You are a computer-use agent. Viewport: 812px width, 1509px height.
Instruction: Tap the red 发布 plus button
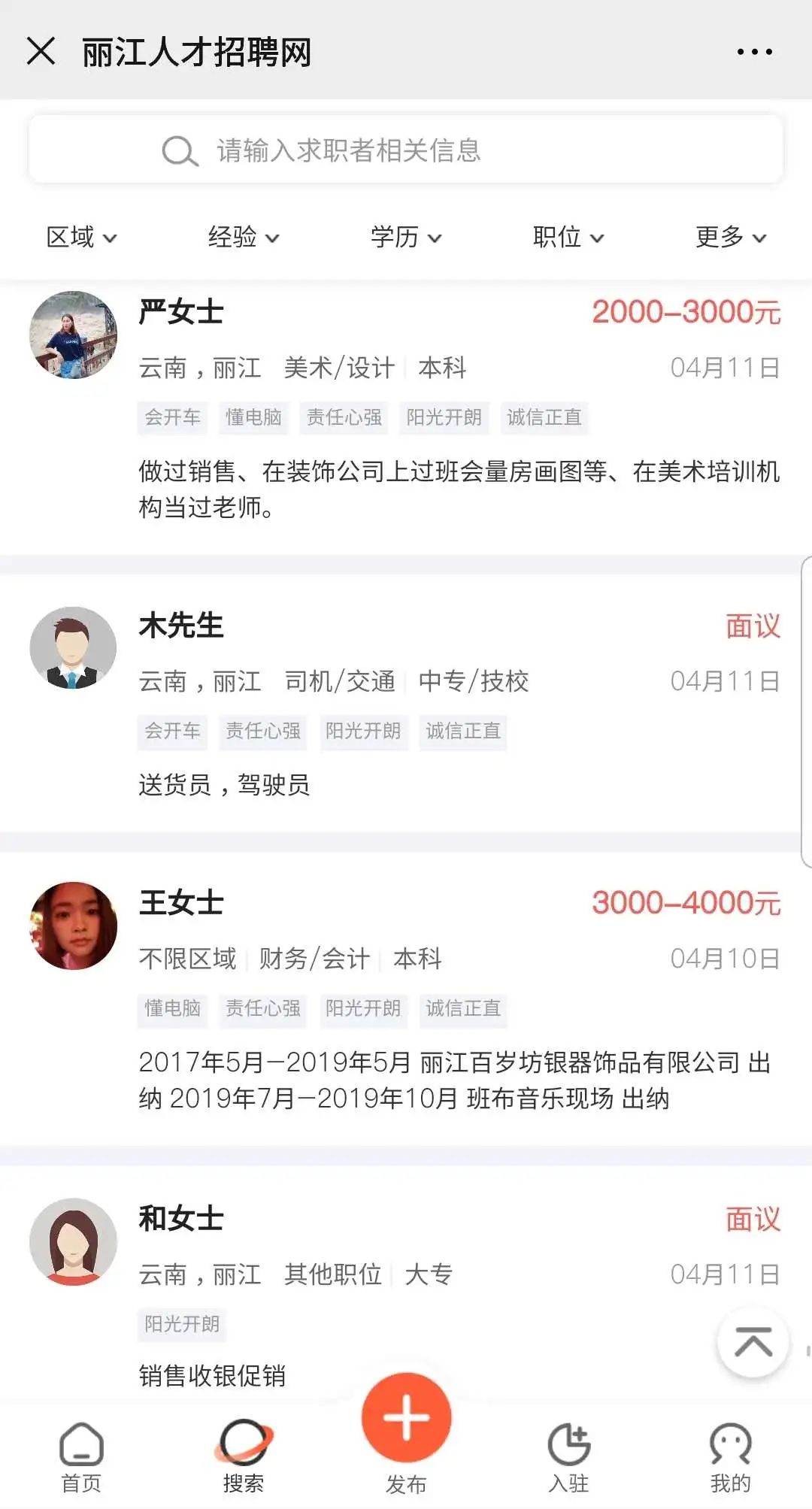pos(406,1418)
